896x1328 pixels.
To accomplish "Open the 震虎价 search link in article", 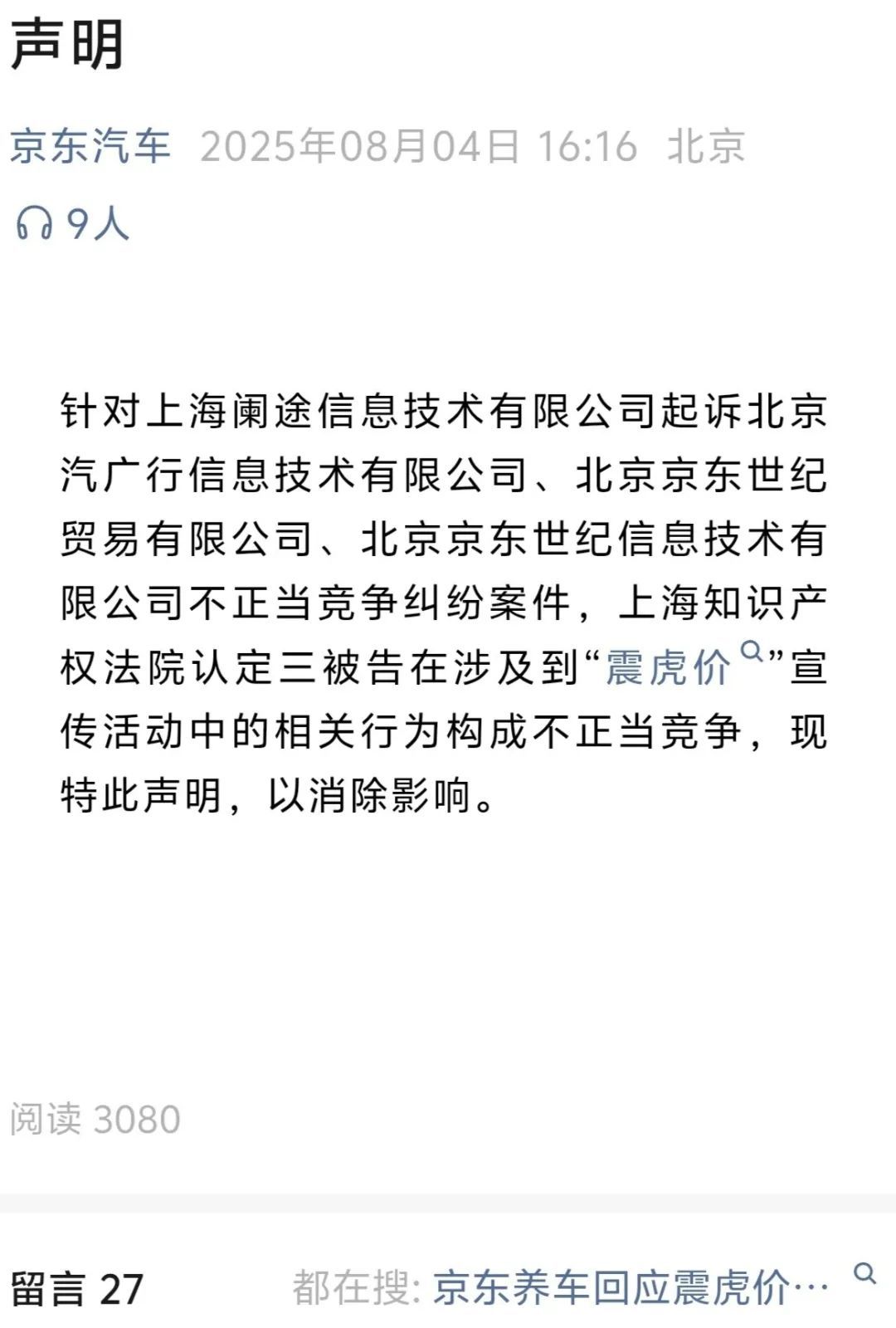I will [x=669, y=666].
